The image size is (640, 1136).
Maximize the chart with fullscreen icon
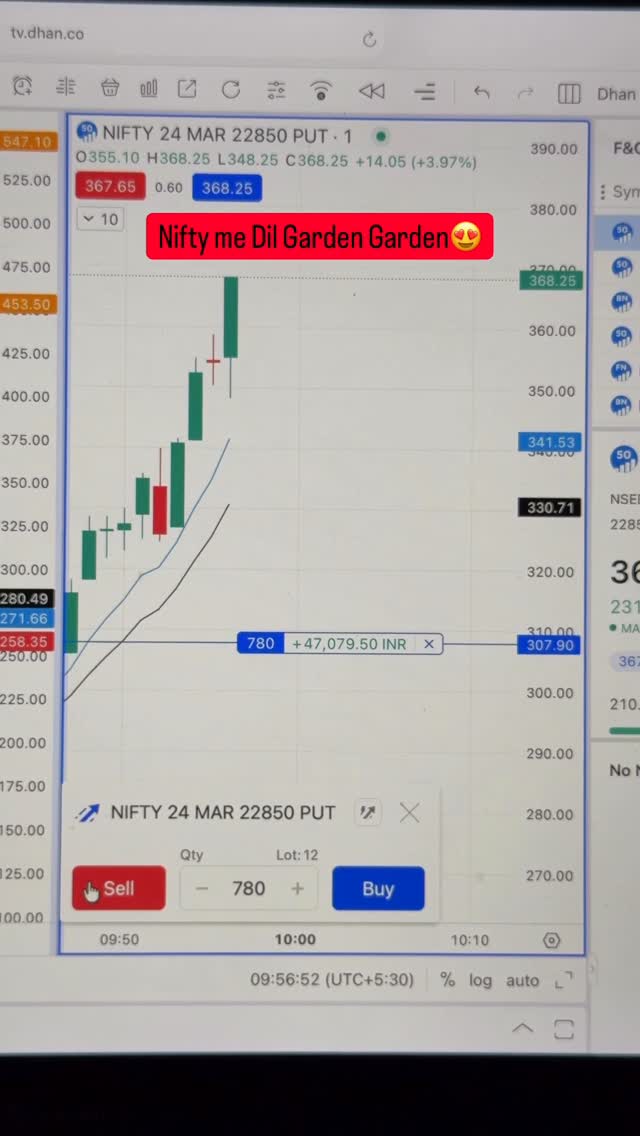tap(564, 981)
